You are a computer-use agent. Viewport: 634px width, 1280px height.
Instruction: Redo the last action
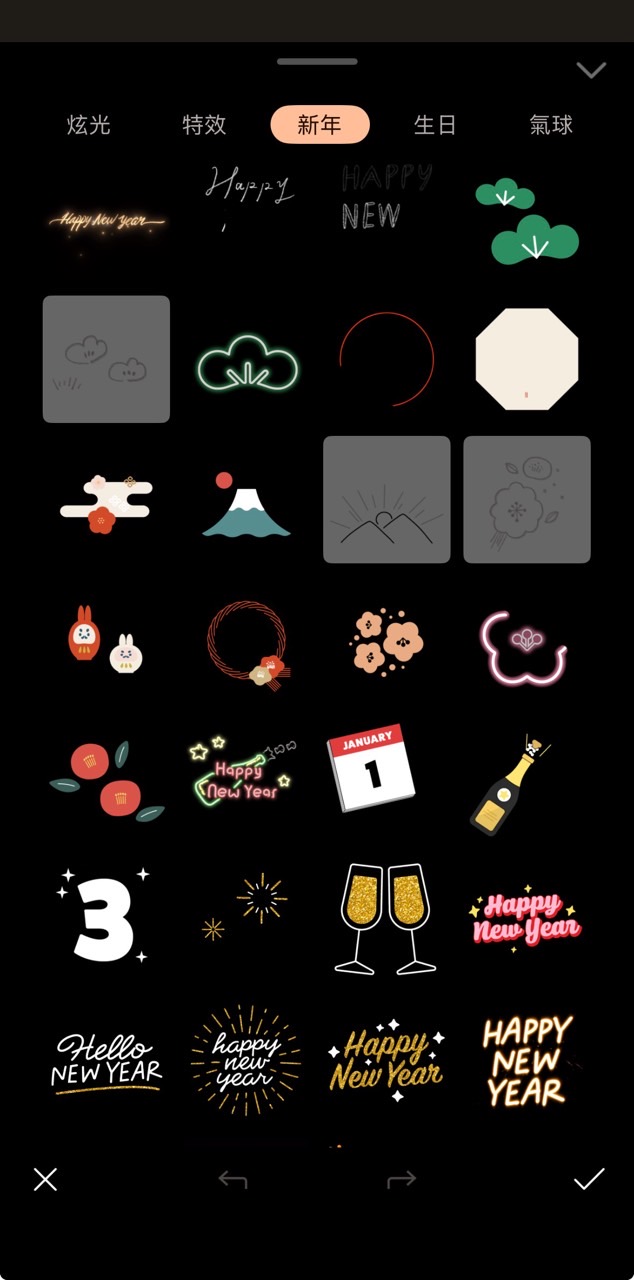pyautogui.click(x=401, y=1180)
